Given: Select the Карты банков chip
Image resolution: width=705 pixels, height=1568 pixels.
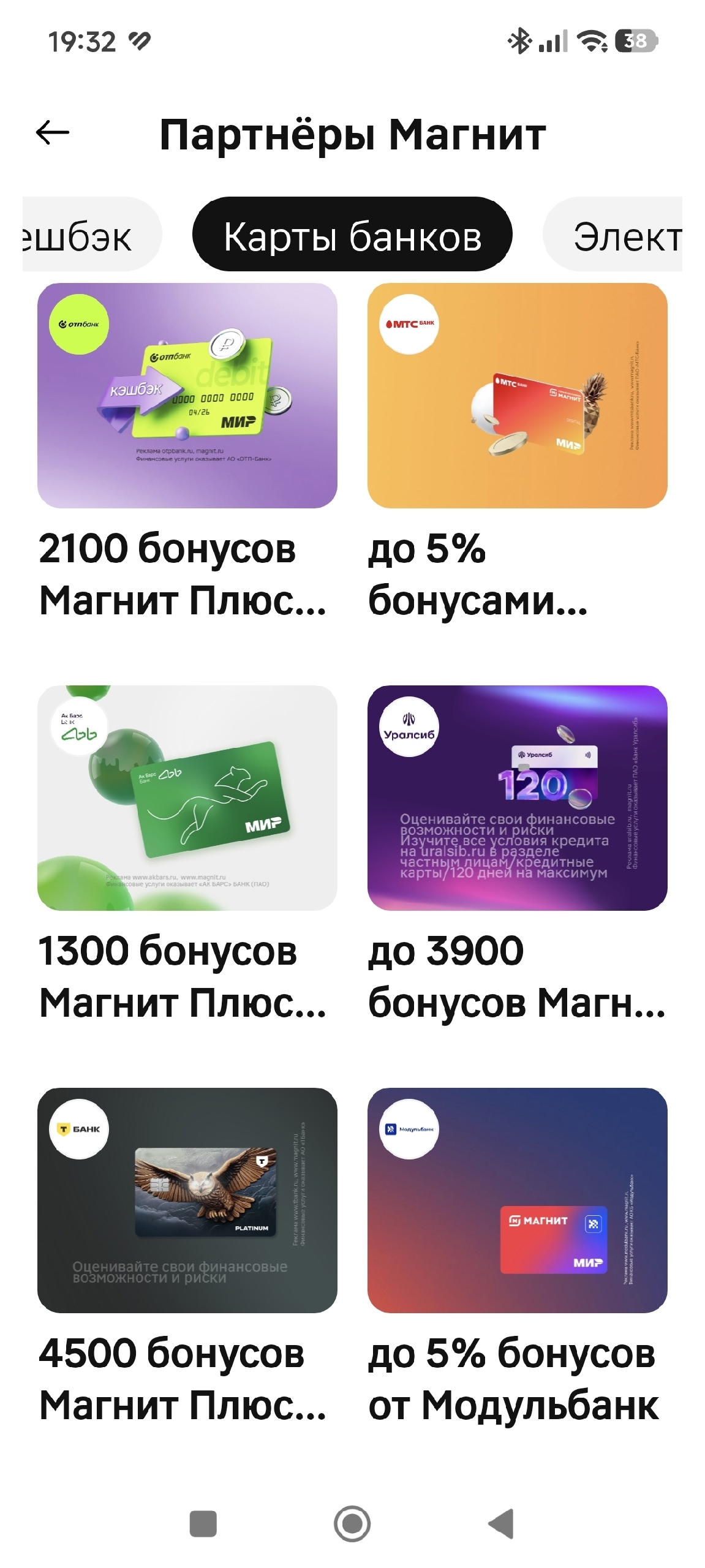Looking at the screenshot, I should (x=352, y=235).
